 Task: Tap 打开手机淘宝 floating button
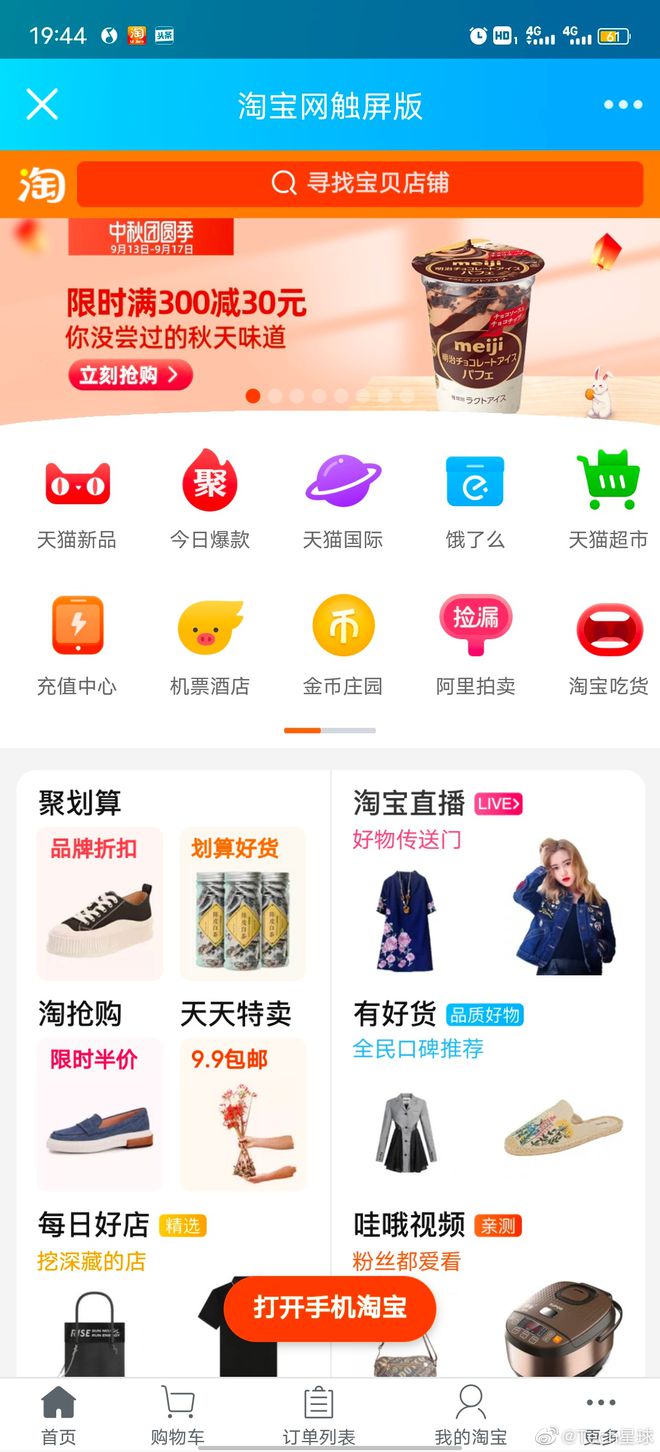(x=330, y=1307)
